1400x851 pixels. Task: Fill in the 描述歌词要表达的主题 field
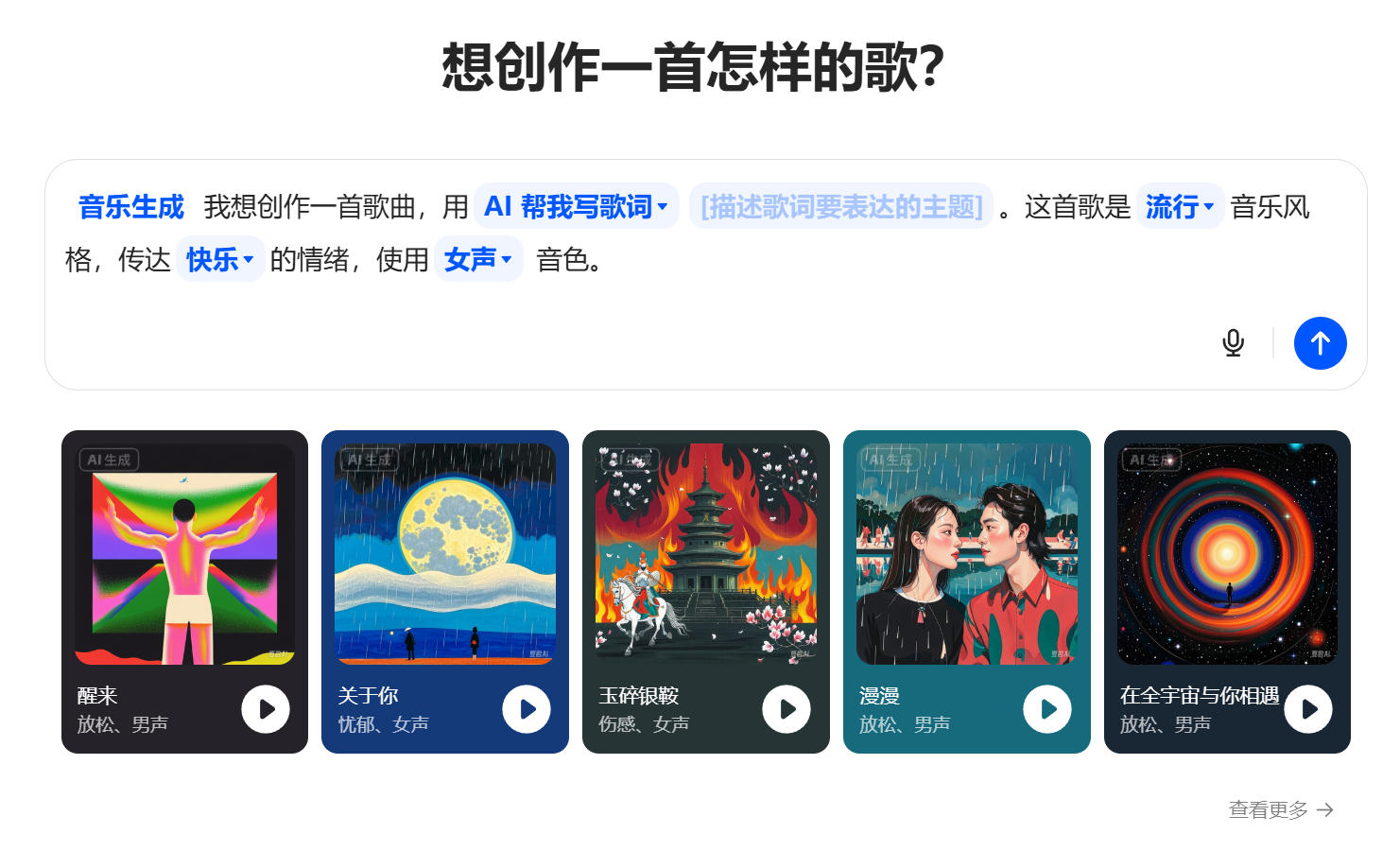click(840, 206)
